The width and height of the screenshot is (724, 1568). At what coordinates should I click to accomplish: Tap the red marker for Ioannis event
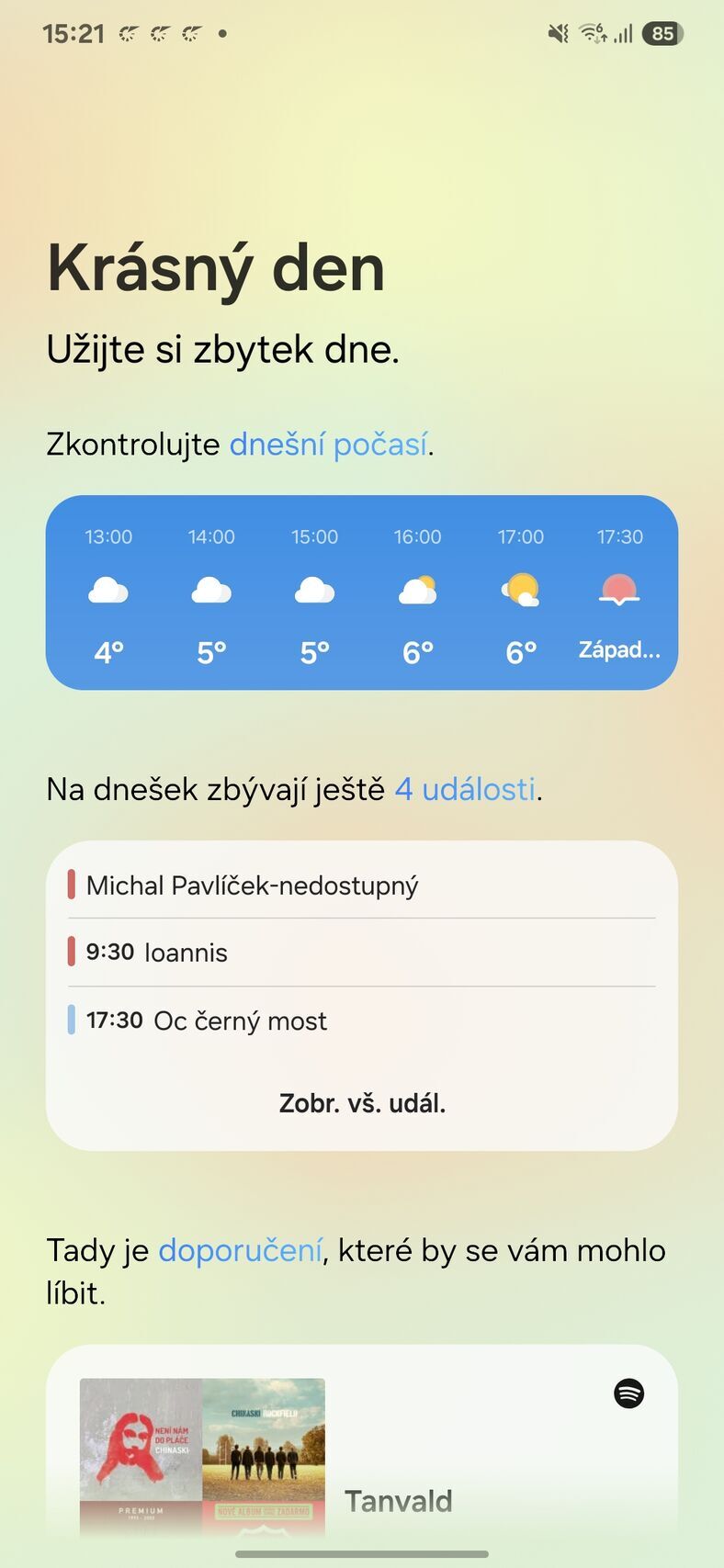tap(73, 953)
